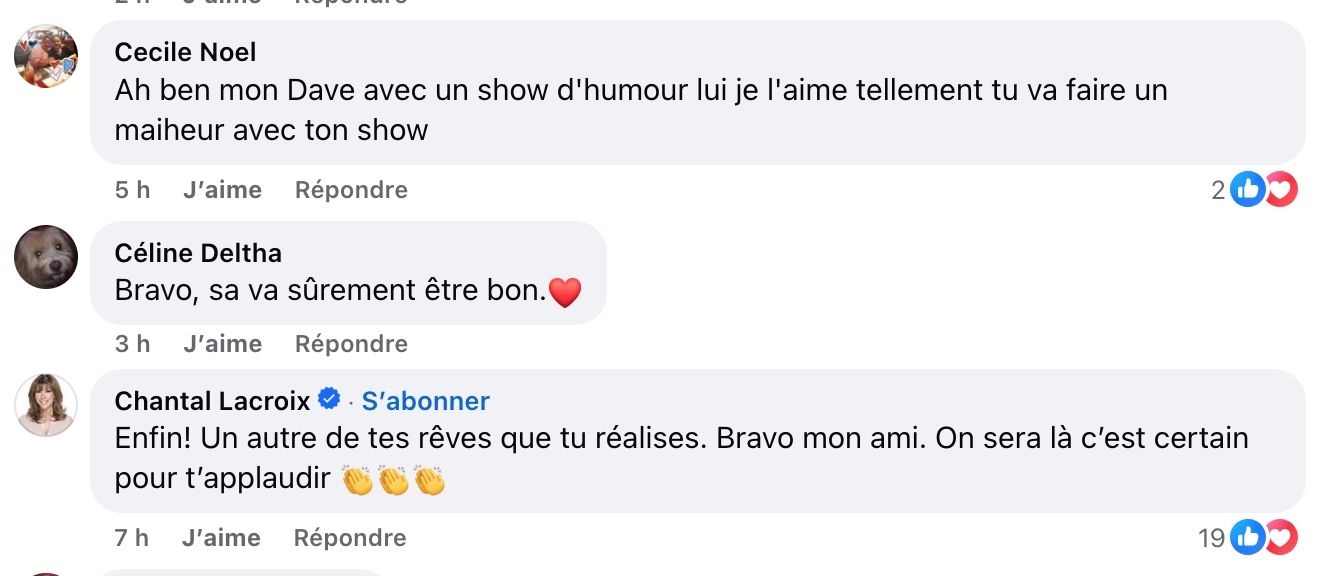Follow Chantal Lacroix with S'abonner

tap(425, 401)
